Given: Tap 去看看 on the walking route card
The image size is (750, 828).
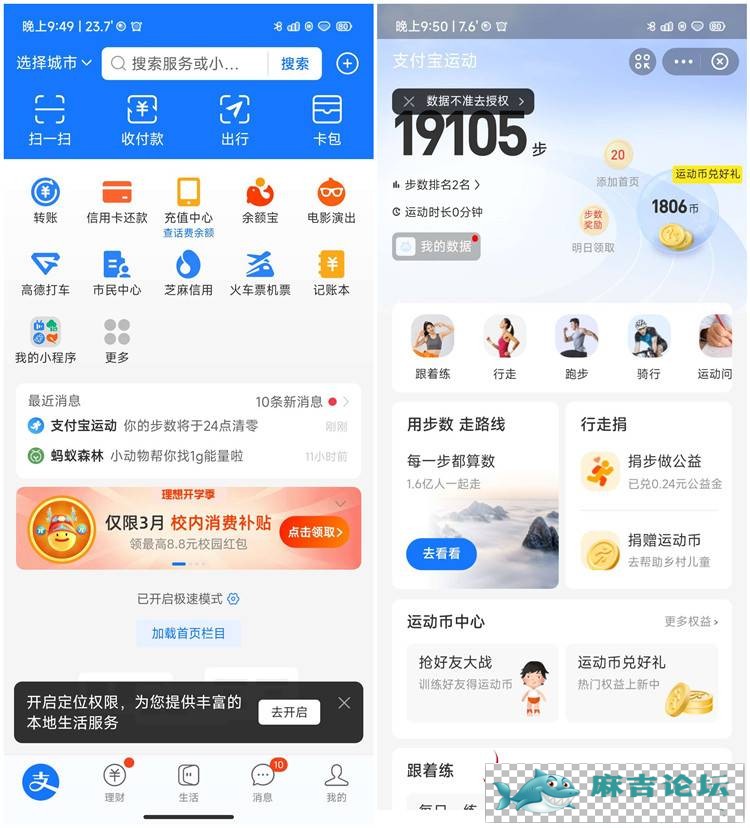Looking at the screenshot, I should coord(440,553).
